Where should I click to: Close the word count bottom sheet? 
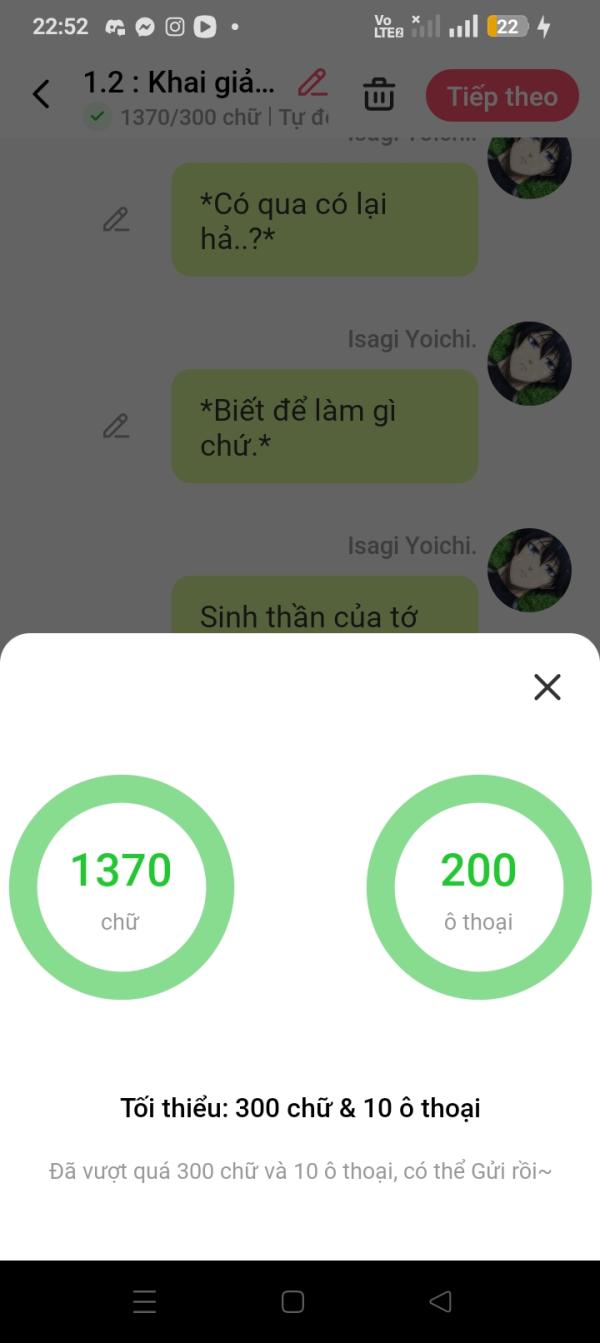[547, 687]
